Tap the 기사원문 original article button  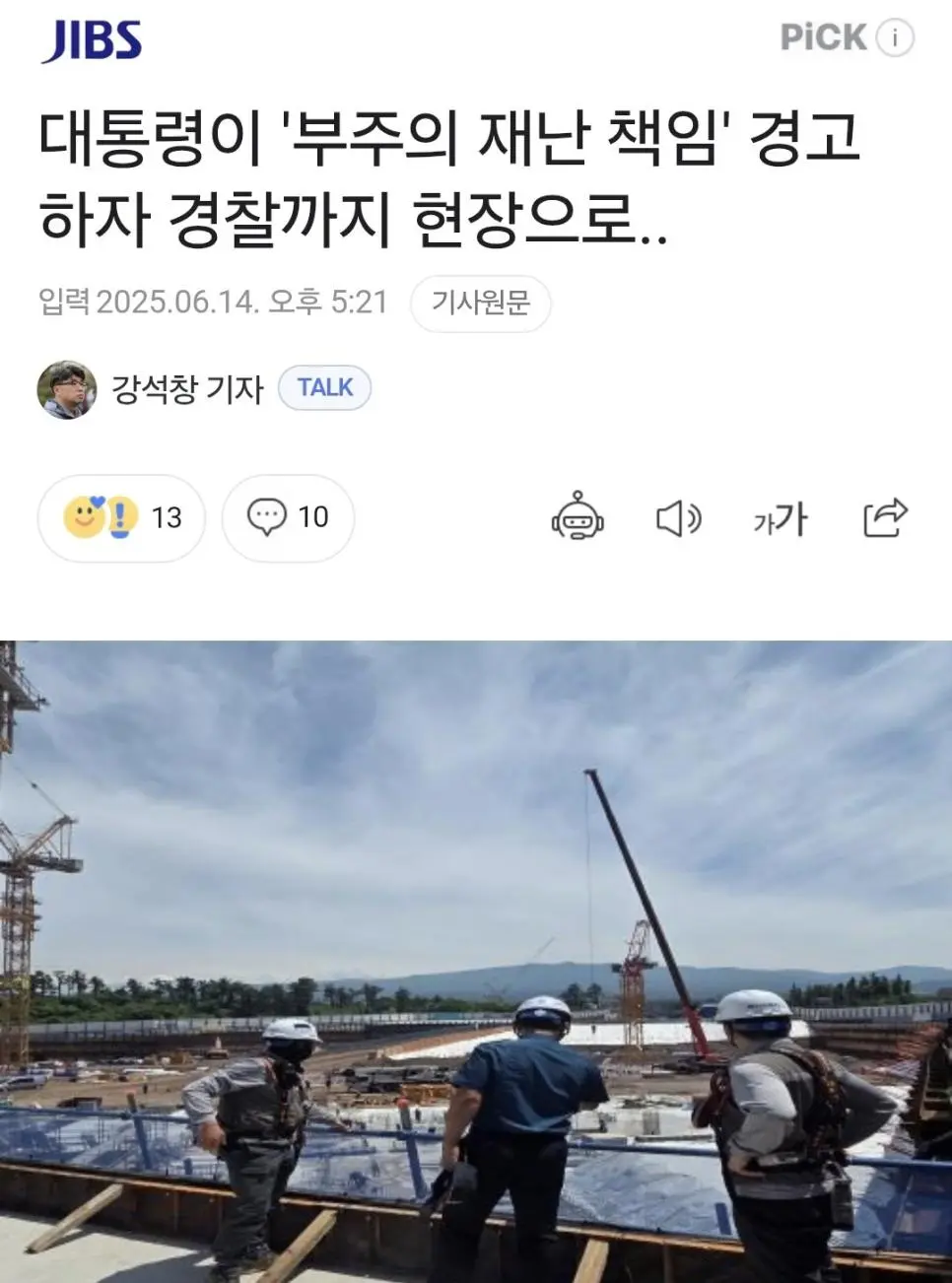(480, 303)
